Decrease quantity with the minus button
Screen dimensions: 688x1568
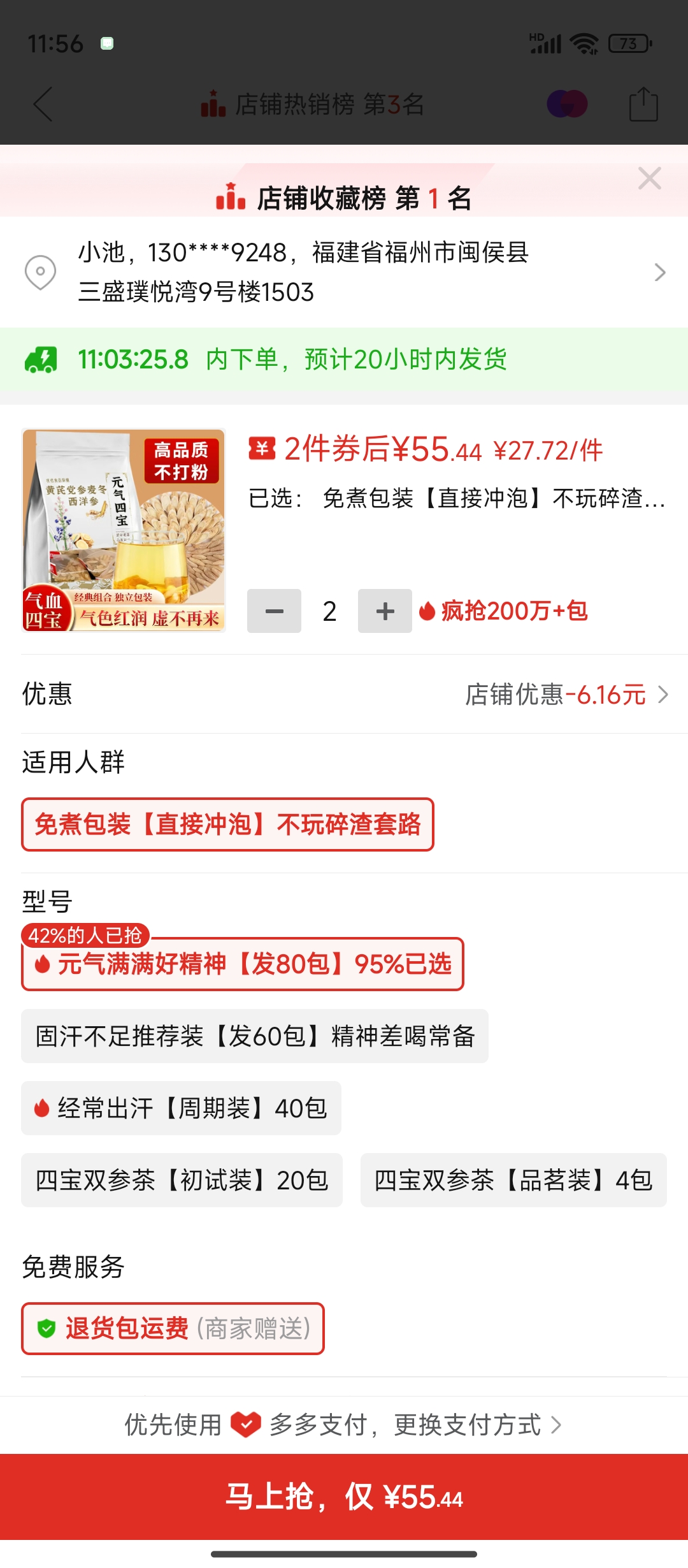coord(274,611)
